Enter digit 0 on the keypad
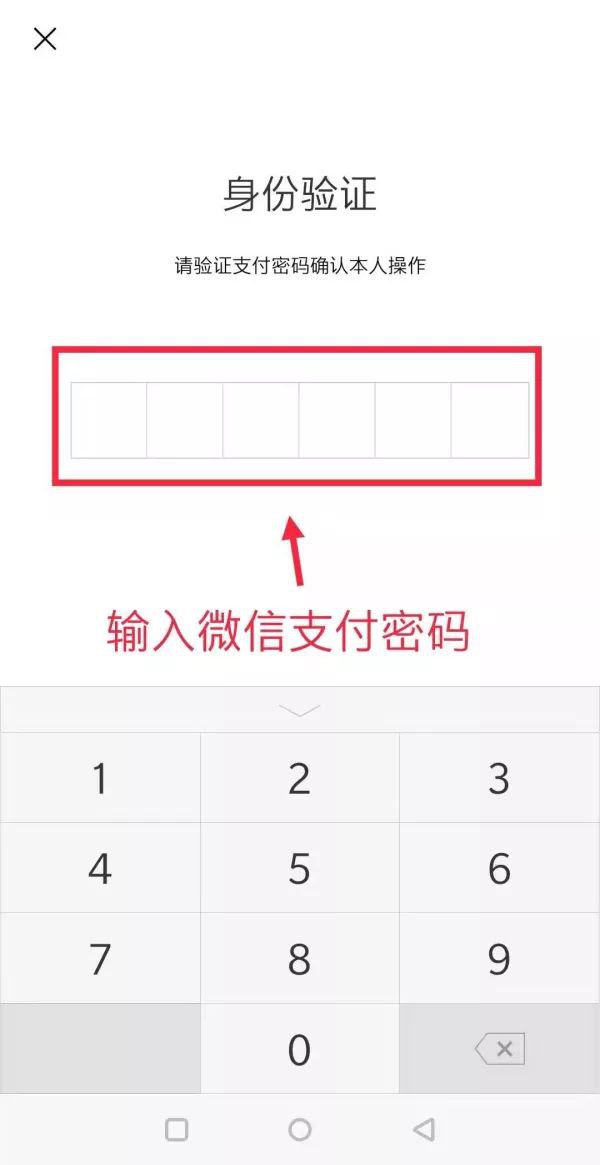This screenshot has width=600, height=1165. point(299,1049)
